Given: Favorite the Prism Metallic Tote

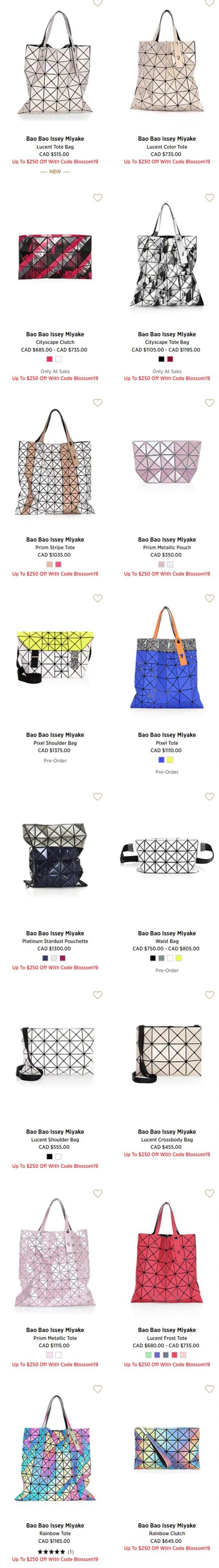Looking at the screenshot, I should tap(97, 1194).
